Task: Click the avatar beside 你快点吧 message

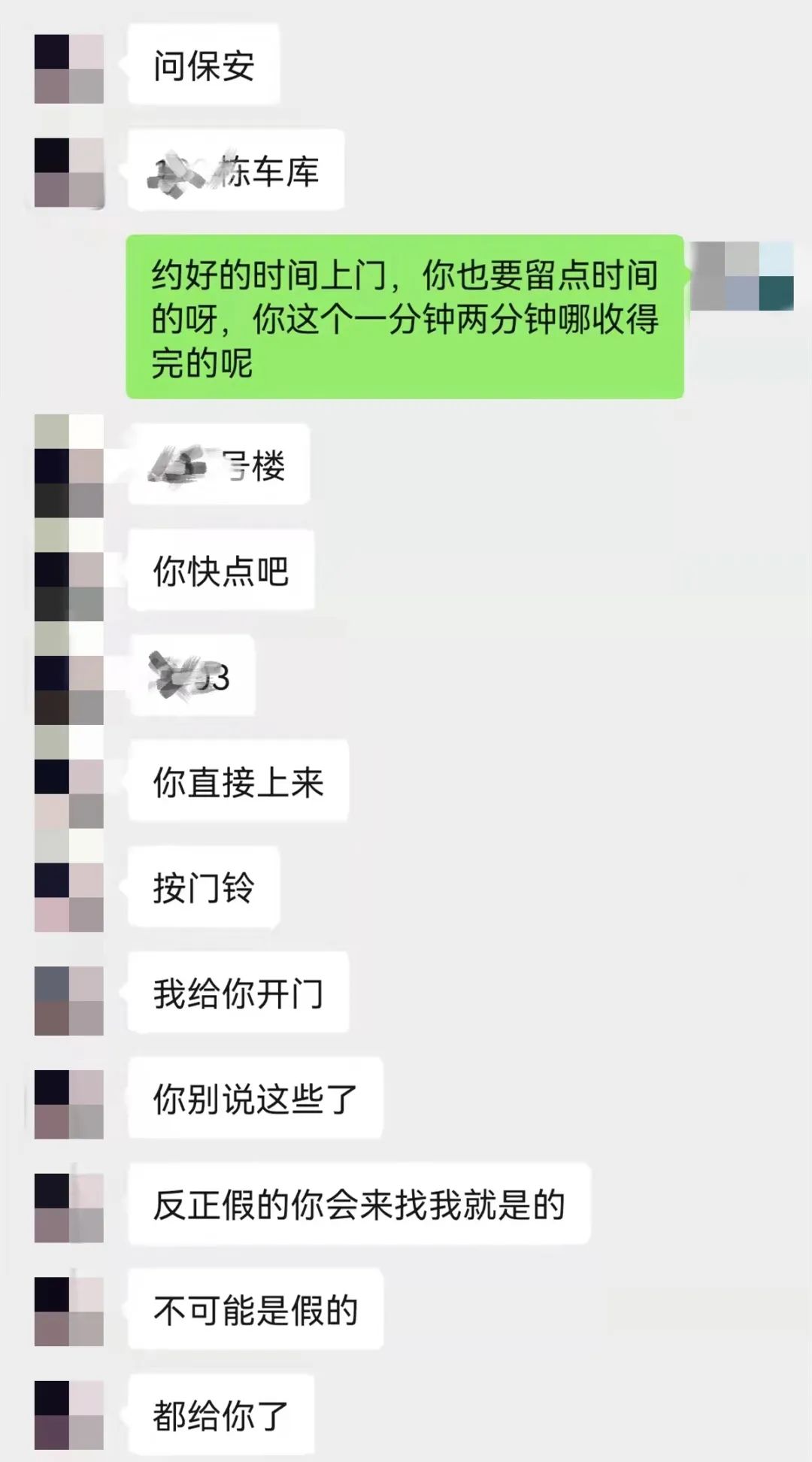Action: (x=68, y=572)
